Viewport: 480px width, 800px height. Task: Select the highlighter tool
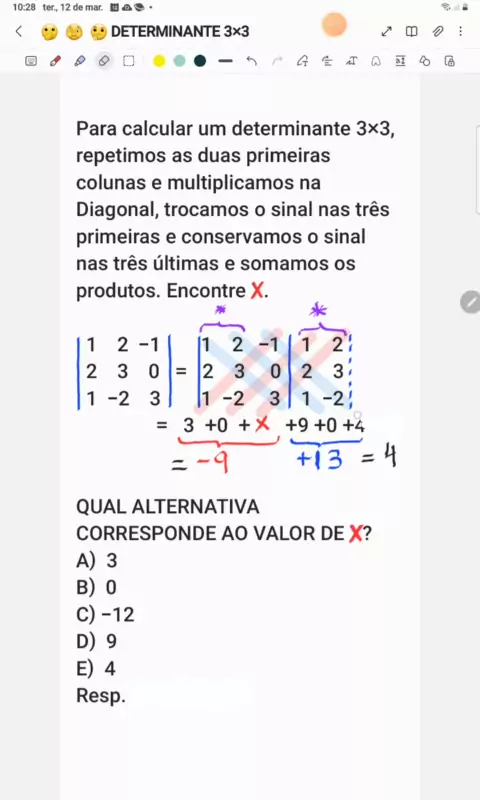[x=80, y=61]
